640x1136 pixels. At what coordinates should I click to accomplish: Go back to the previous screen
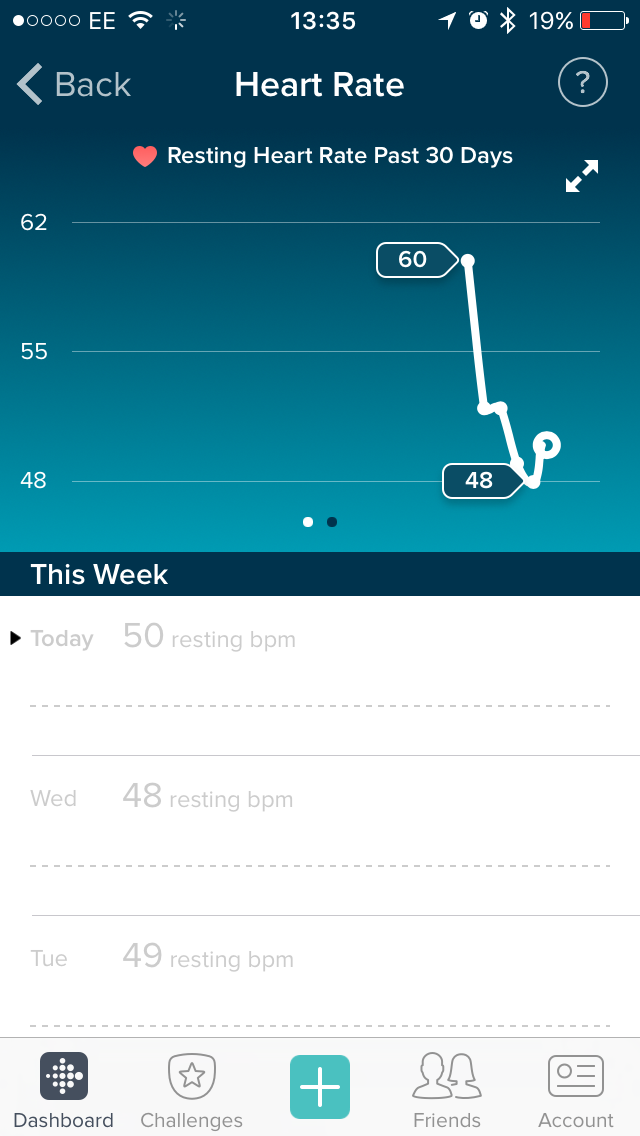coord(74,86)
